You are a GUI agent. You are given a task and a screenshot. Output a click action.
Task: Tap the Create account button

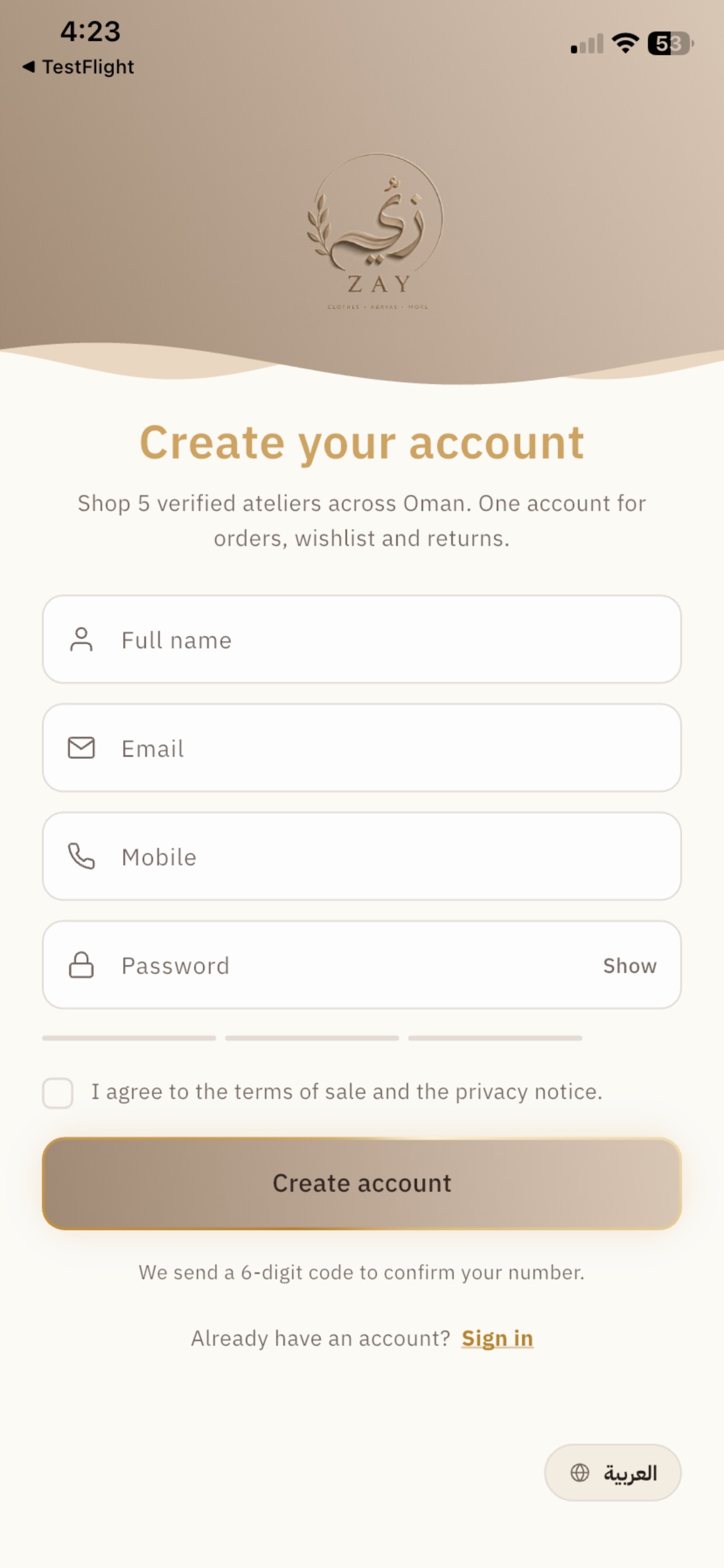coord(361,1184)
